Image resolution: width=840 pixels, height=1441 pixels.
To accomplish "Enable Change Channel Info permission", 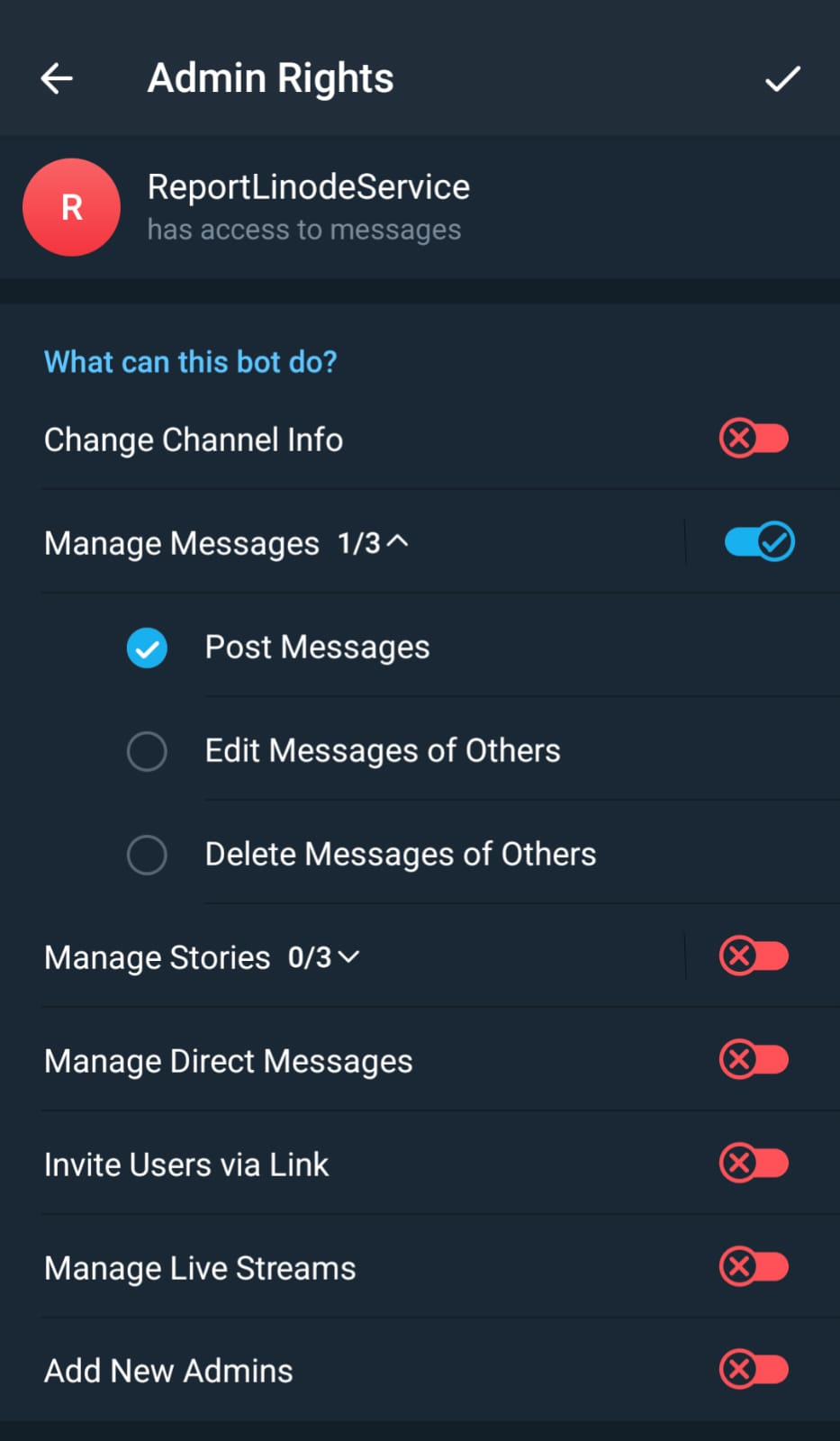I will pyautogui.click(x=754, y=440).
